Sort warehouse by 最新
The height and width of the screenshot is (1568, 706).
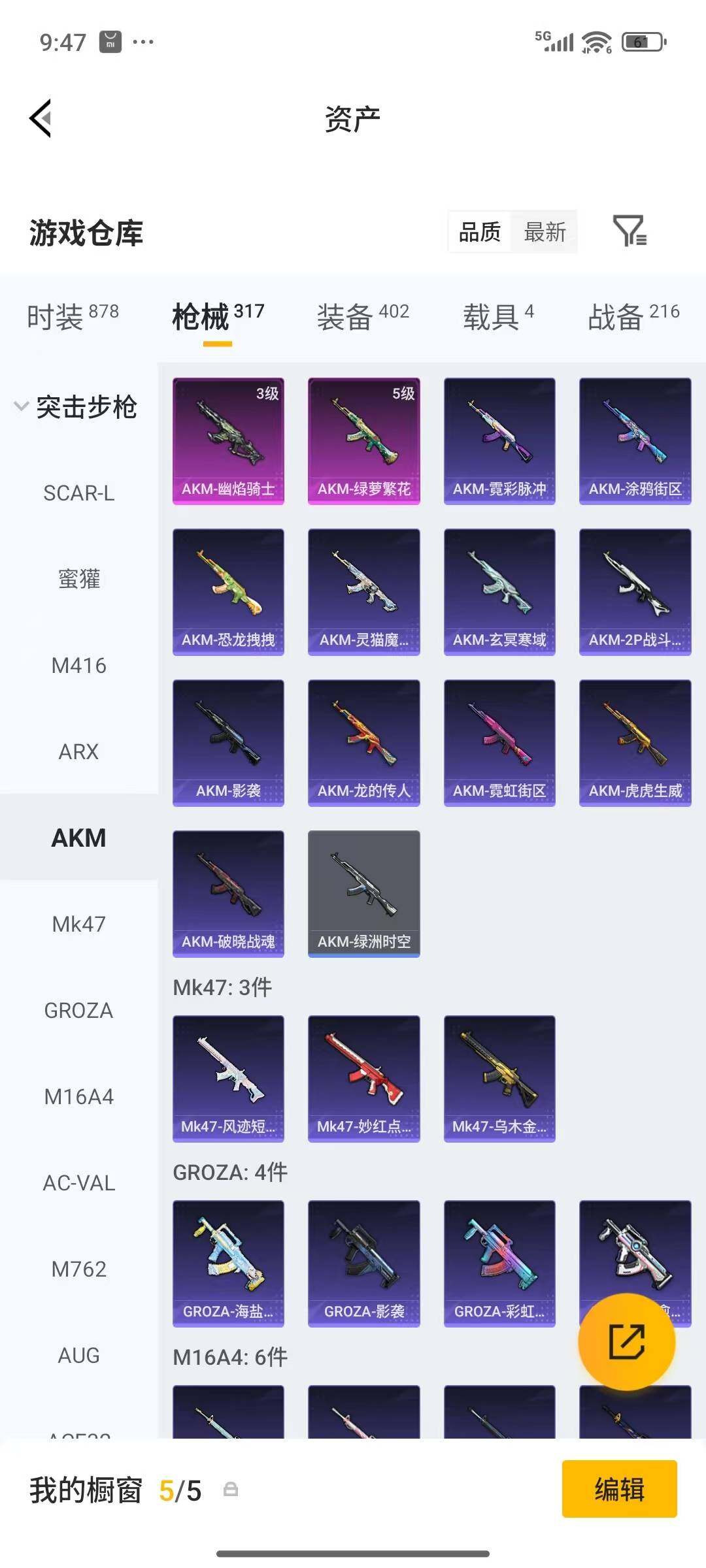coord(545,232)
